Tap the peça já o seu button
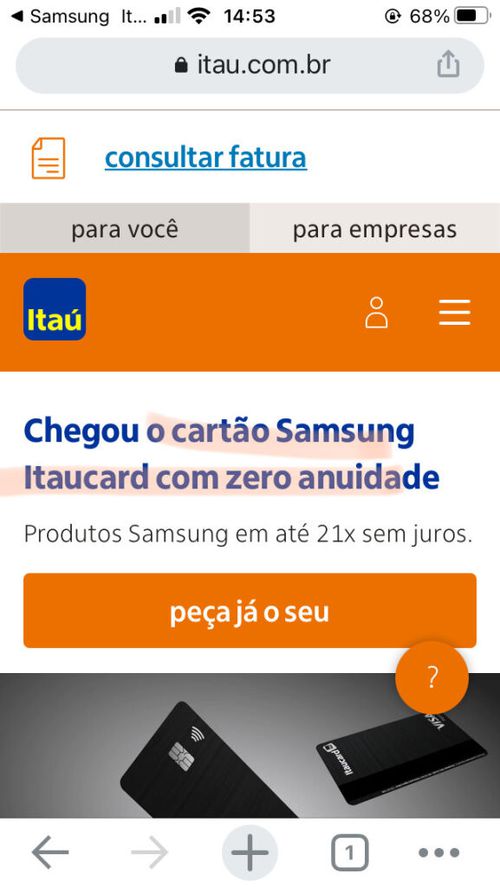 tap(249, 610)
